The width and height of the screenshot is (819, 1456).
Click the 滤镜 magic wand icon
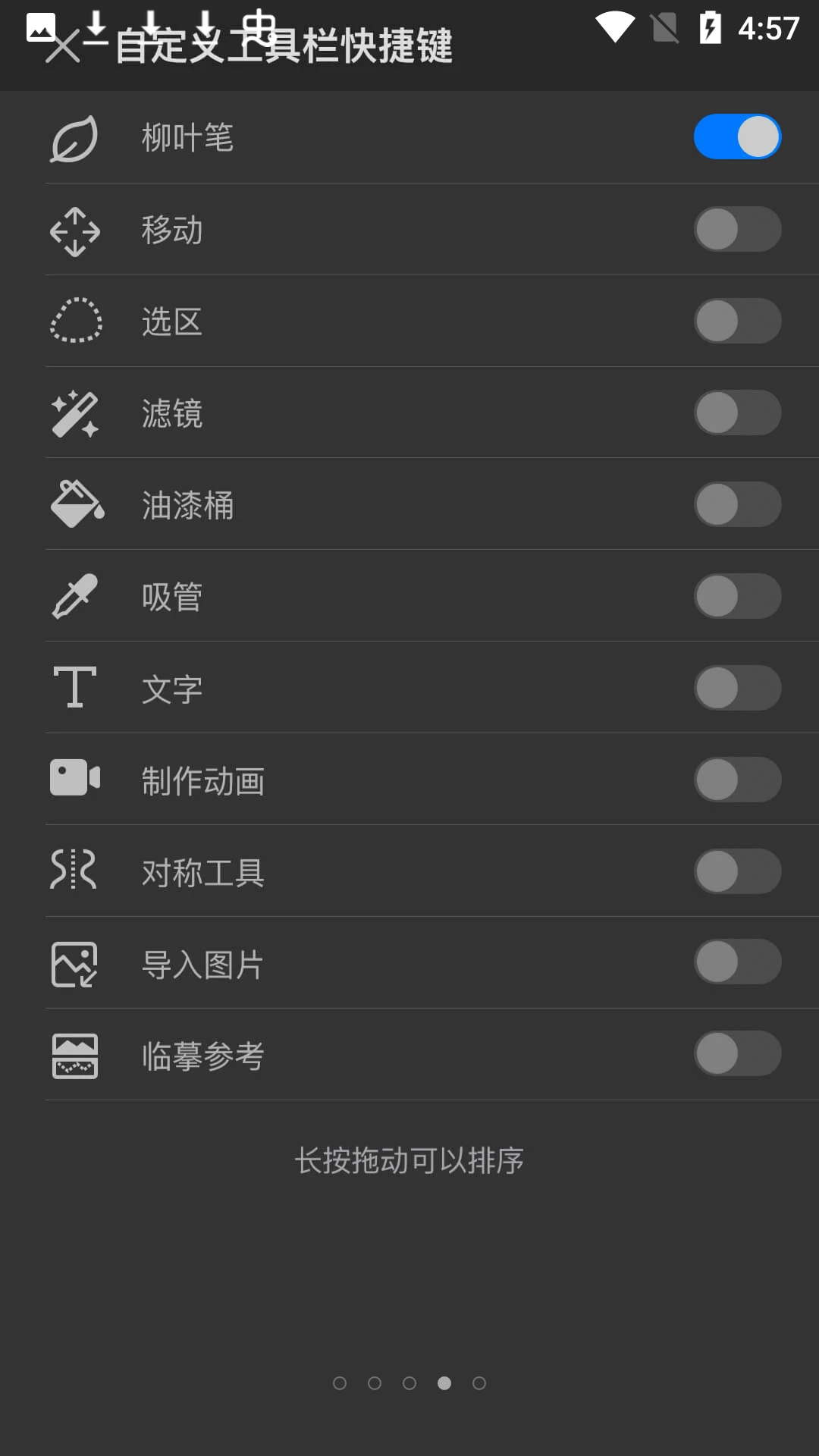click(x=74, y=413)
